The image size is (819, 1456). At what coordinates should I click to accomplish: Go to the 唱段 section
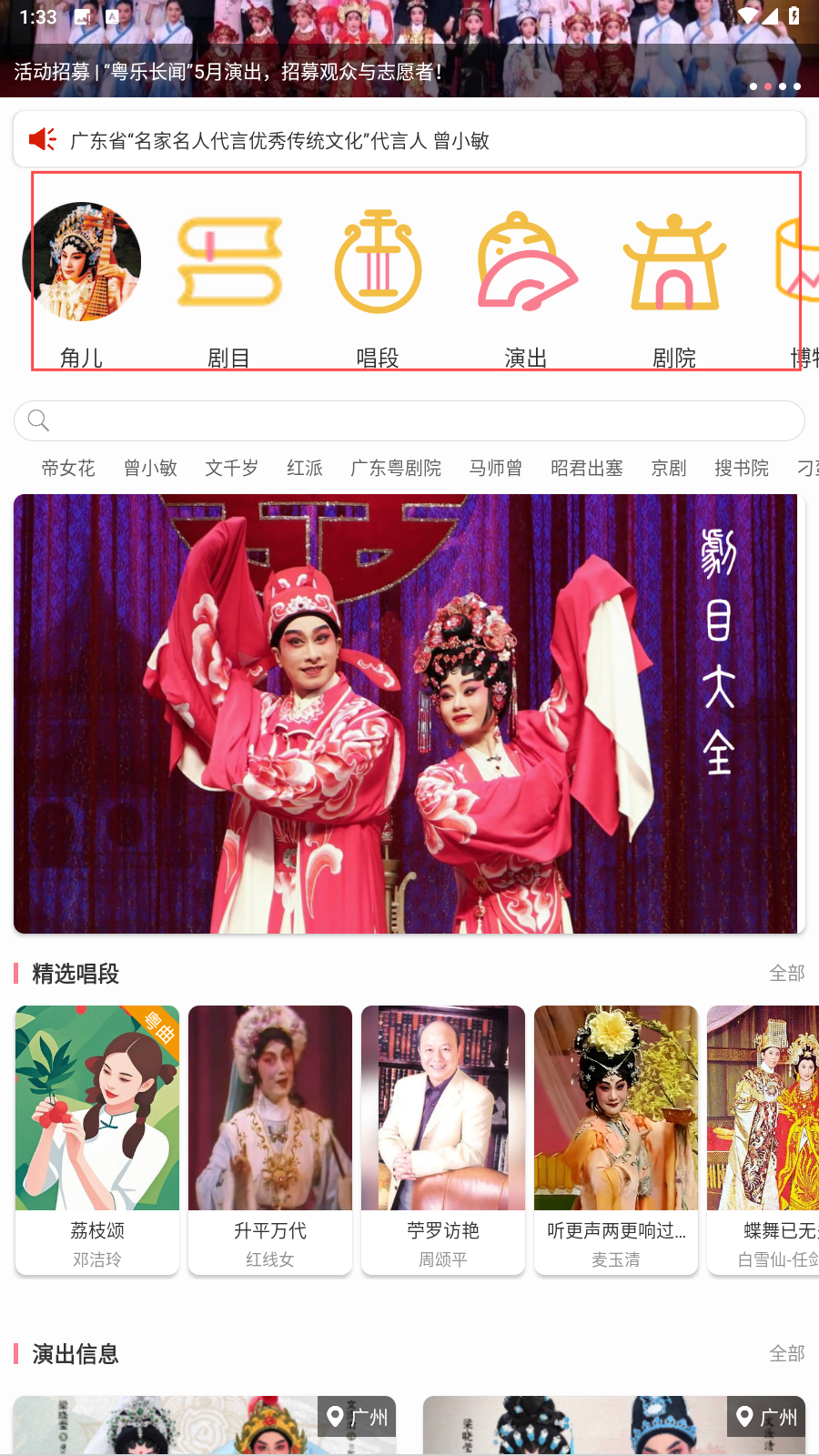(x=378, y=282)
